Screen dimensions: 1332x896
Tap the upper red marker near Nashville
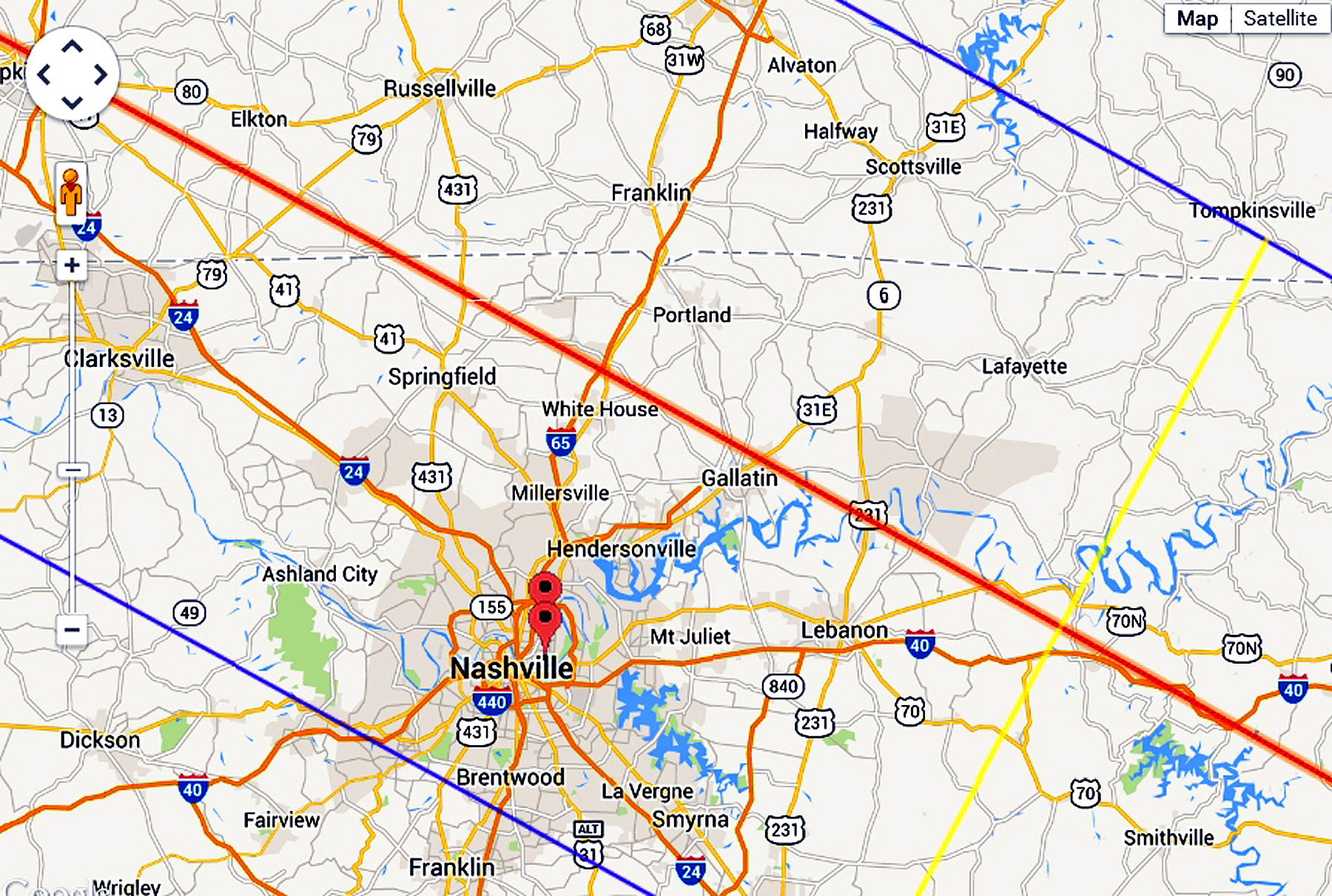point(545,587)
